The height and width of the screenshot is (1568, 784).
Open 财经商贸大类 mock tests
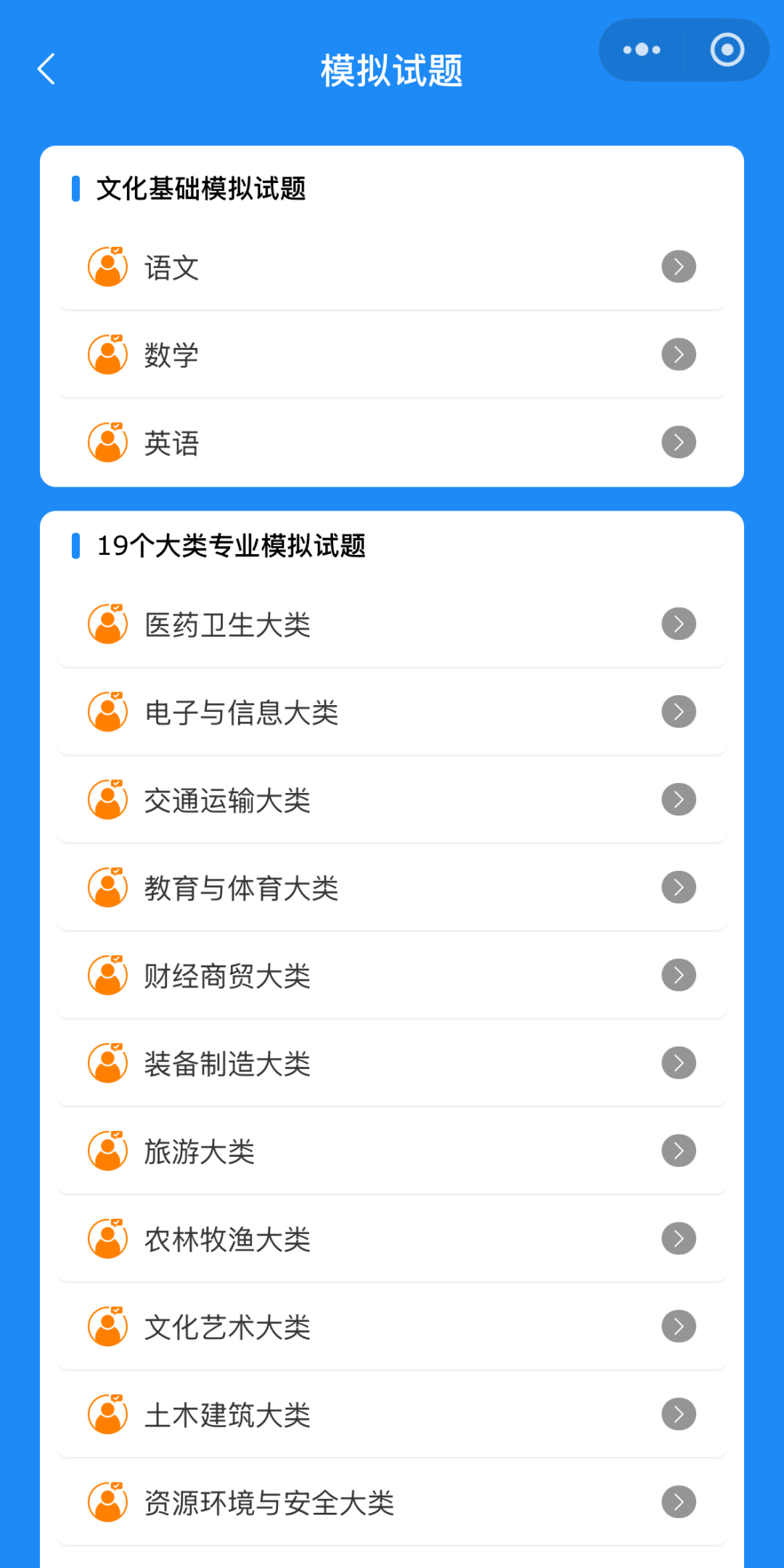tap(392, 976)
